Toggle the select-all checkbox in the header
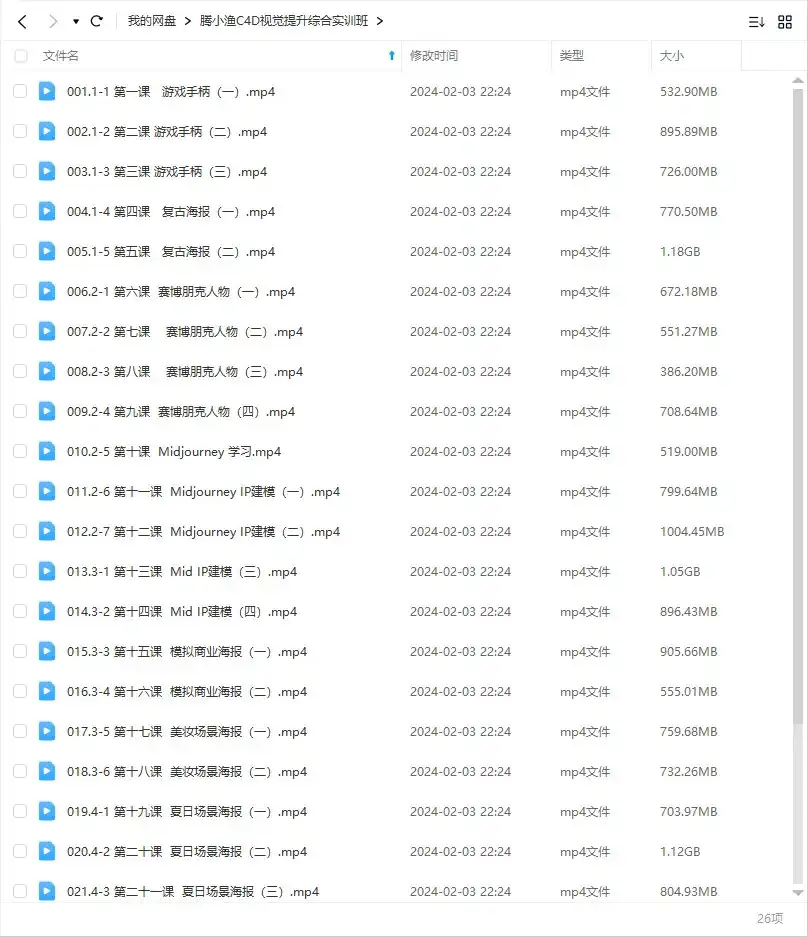Viewport: 808px width, 937px height. point(20,57)
